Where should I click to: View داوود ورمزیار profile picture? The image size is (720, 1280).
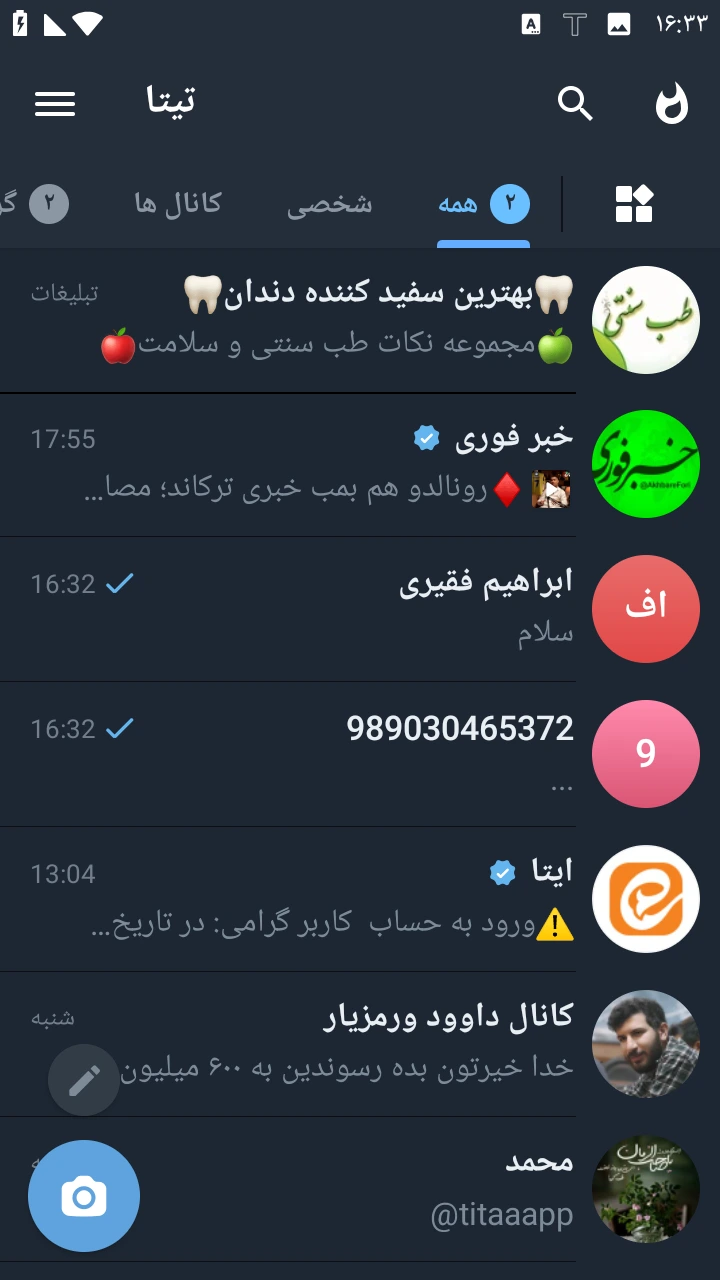coord(645,1044)
